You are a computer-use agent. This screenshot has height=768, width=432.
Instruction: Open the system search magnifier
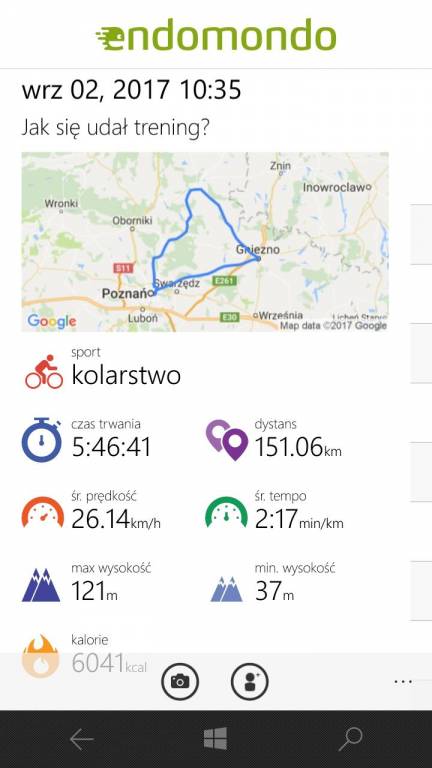point(350,739)
